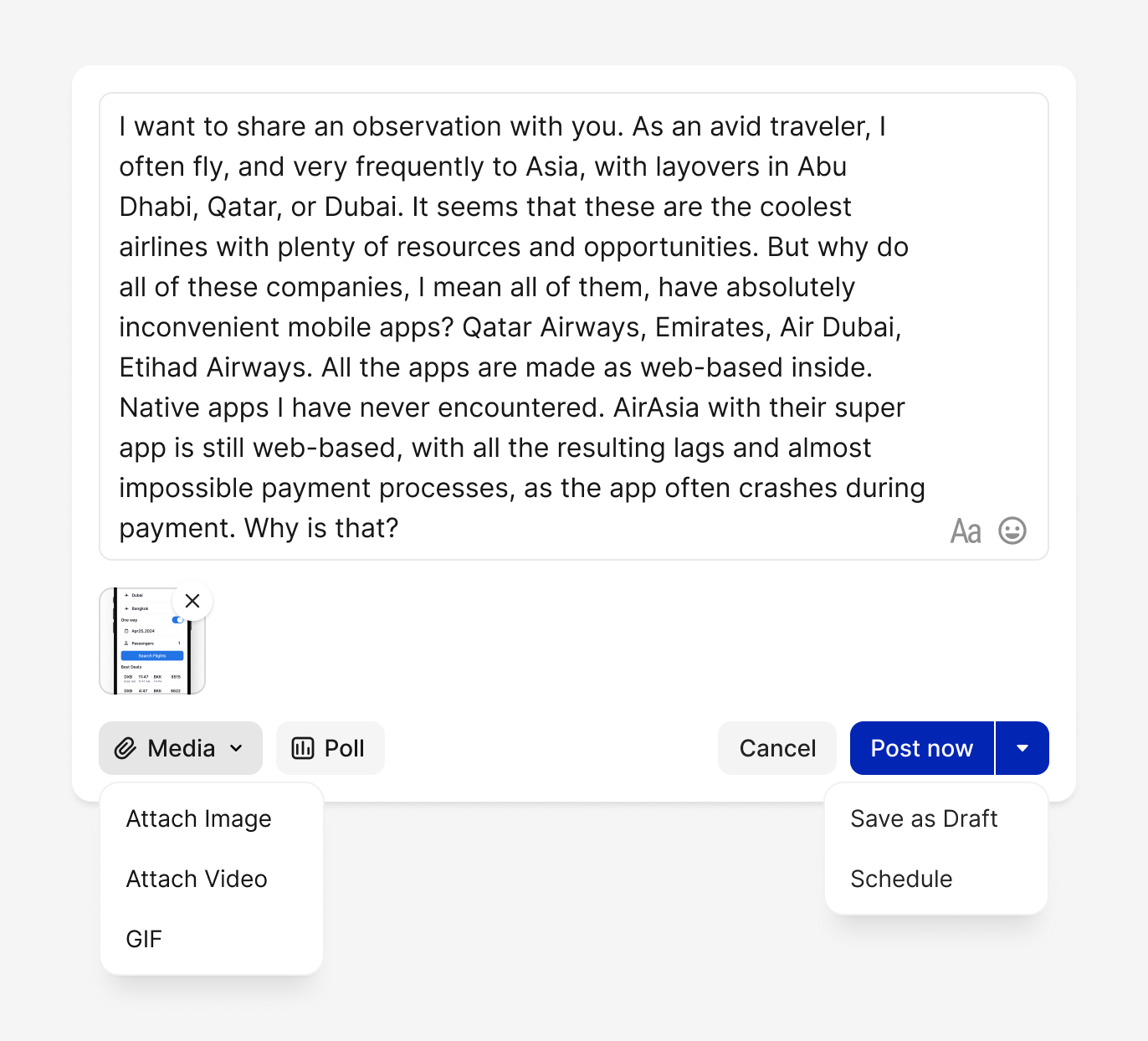Toggle the post options arrow
The height and width of the screenshot is (1041, 1148).
[1022, 748]
